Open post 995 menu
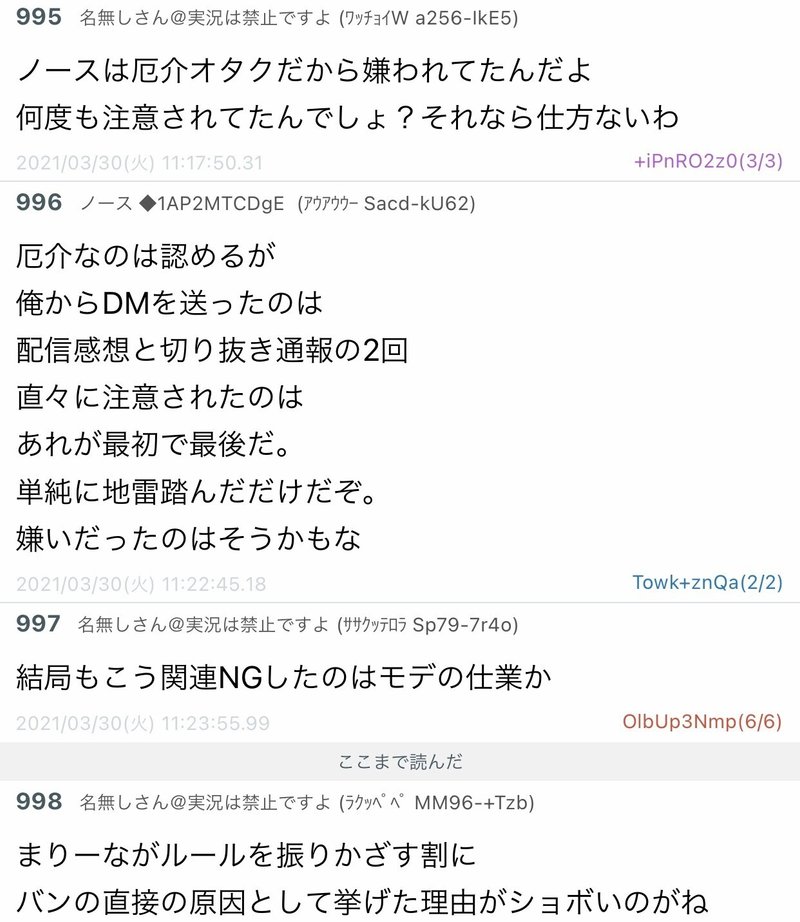The width and height of the screenshot is (800, 922). (x=40, y=17)
